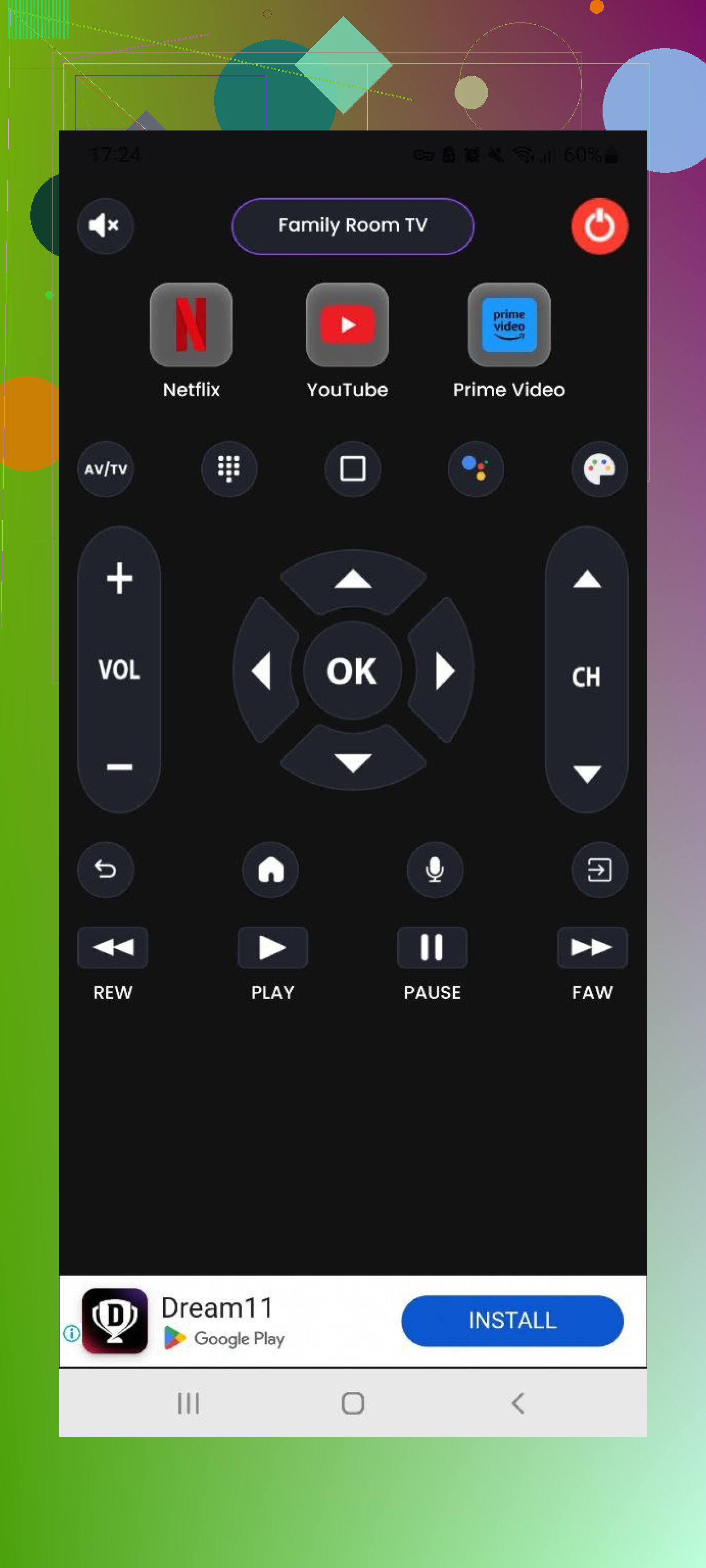Launch YouTube on the TV

[347, 324]
